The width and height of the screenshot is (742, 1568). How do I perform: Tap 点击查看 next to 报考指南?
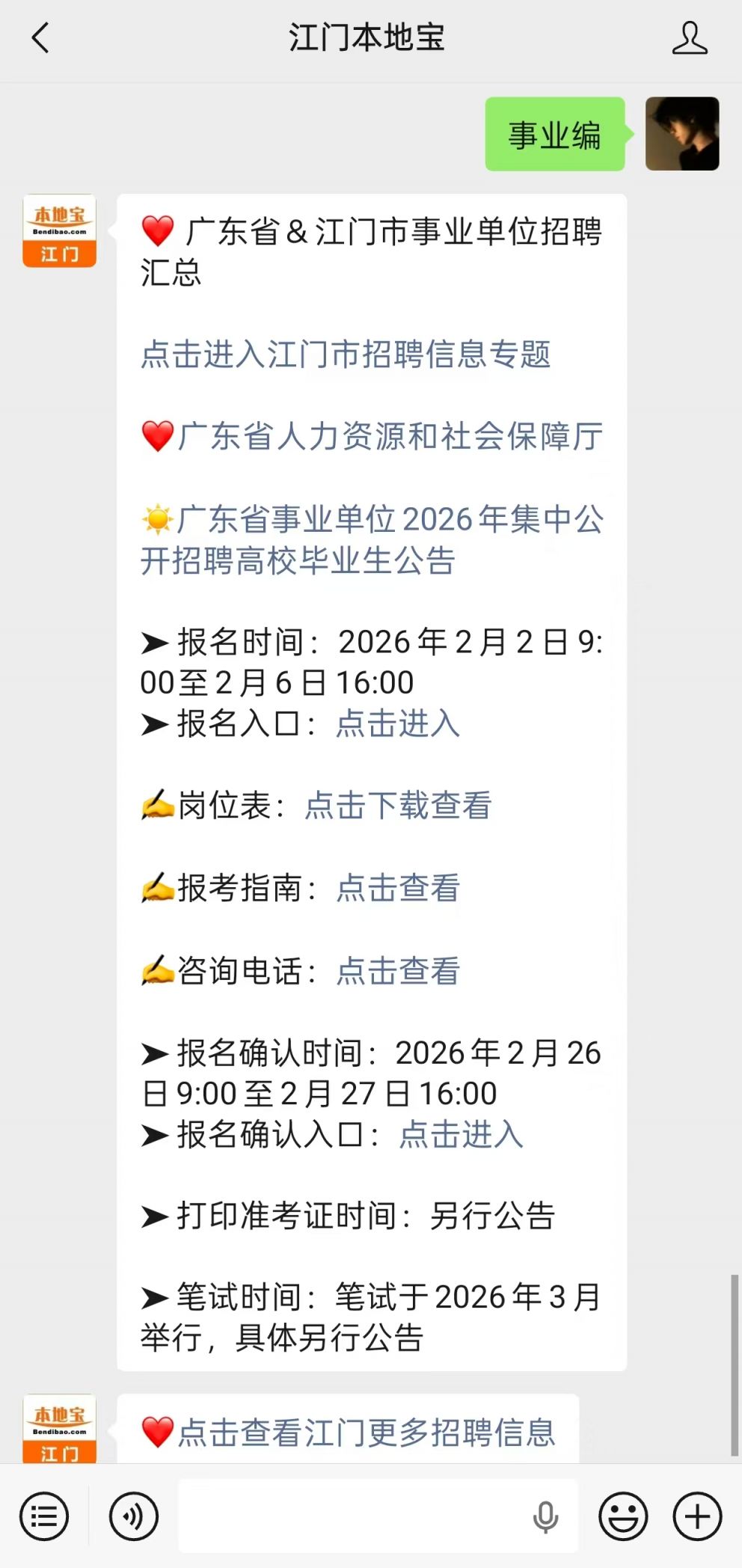tap(397, 888)
